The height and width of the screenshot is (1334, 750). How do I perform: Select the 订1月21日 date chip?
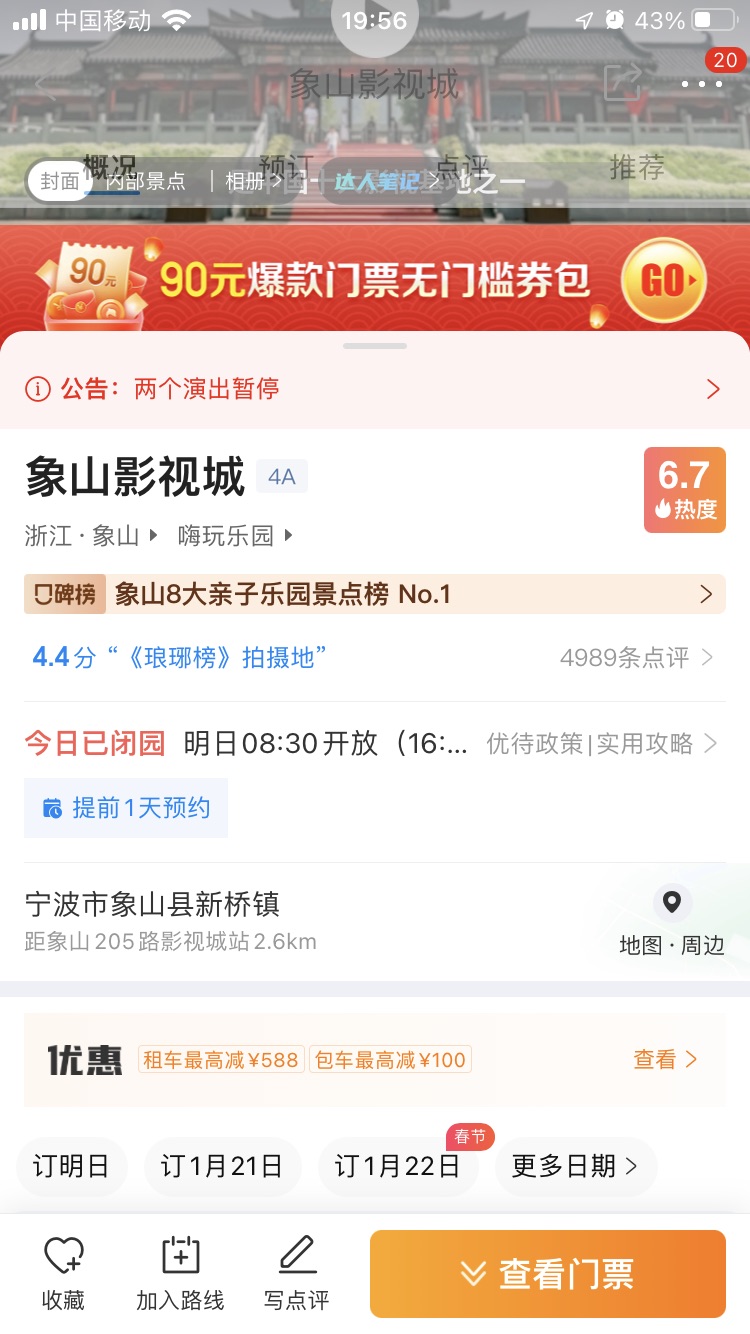pos(222,1166)
